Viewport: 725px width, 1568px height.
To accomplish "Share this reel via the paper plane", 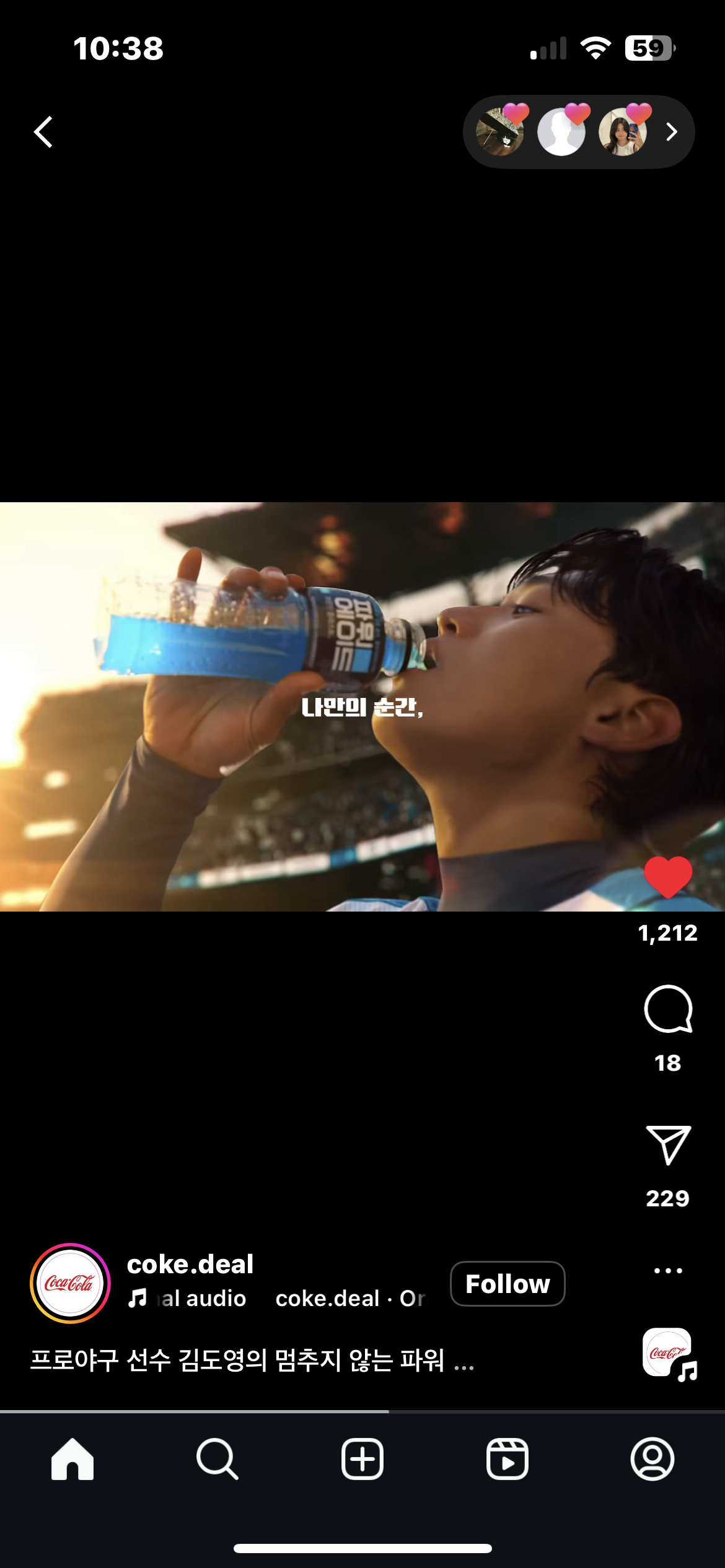I will pos(667,1146).
